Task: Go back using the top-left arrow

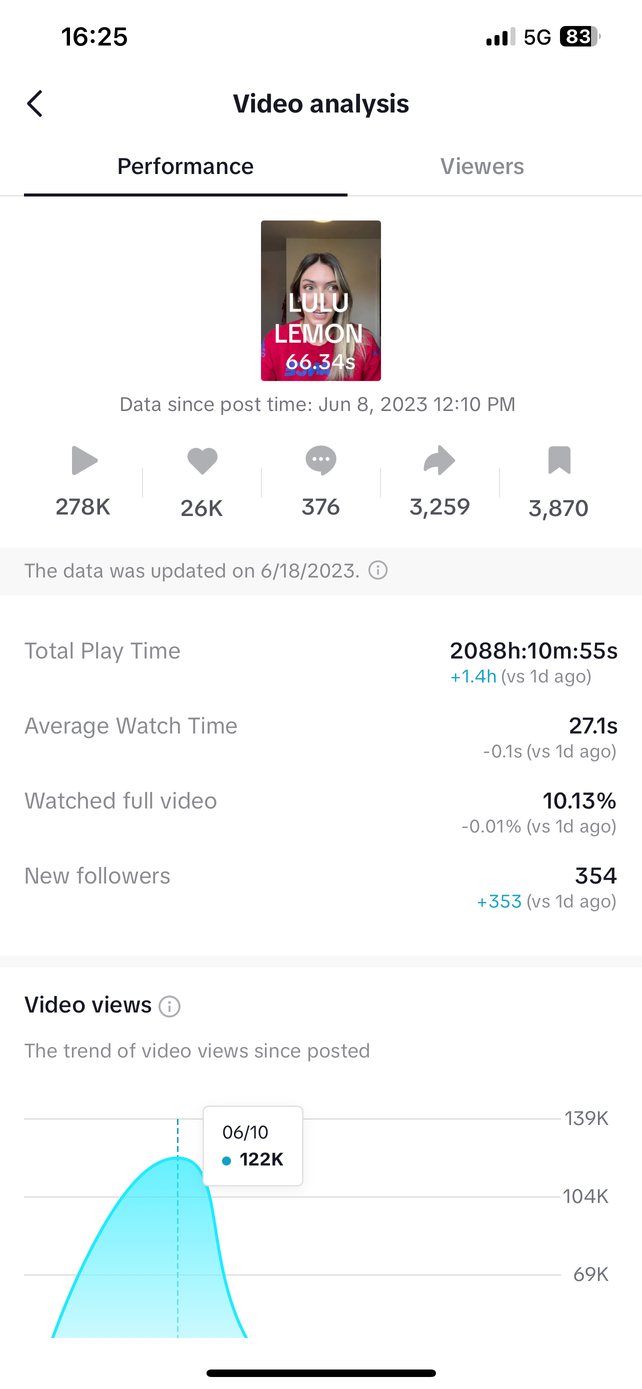Action: point(35,104)
